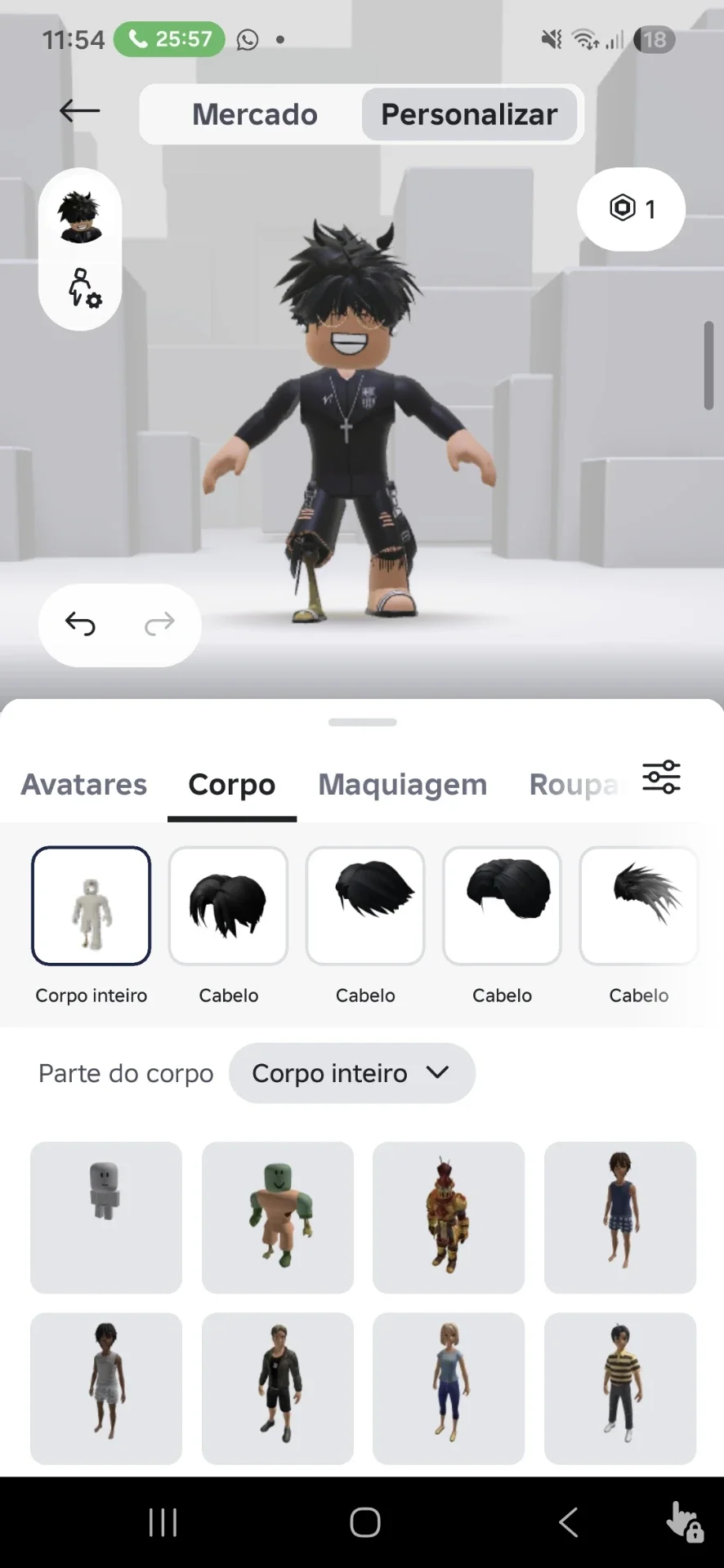Choose the avatar in yellow striped shirt
The width and height of the screenshot is (724, 1568).
[620, 1388]
